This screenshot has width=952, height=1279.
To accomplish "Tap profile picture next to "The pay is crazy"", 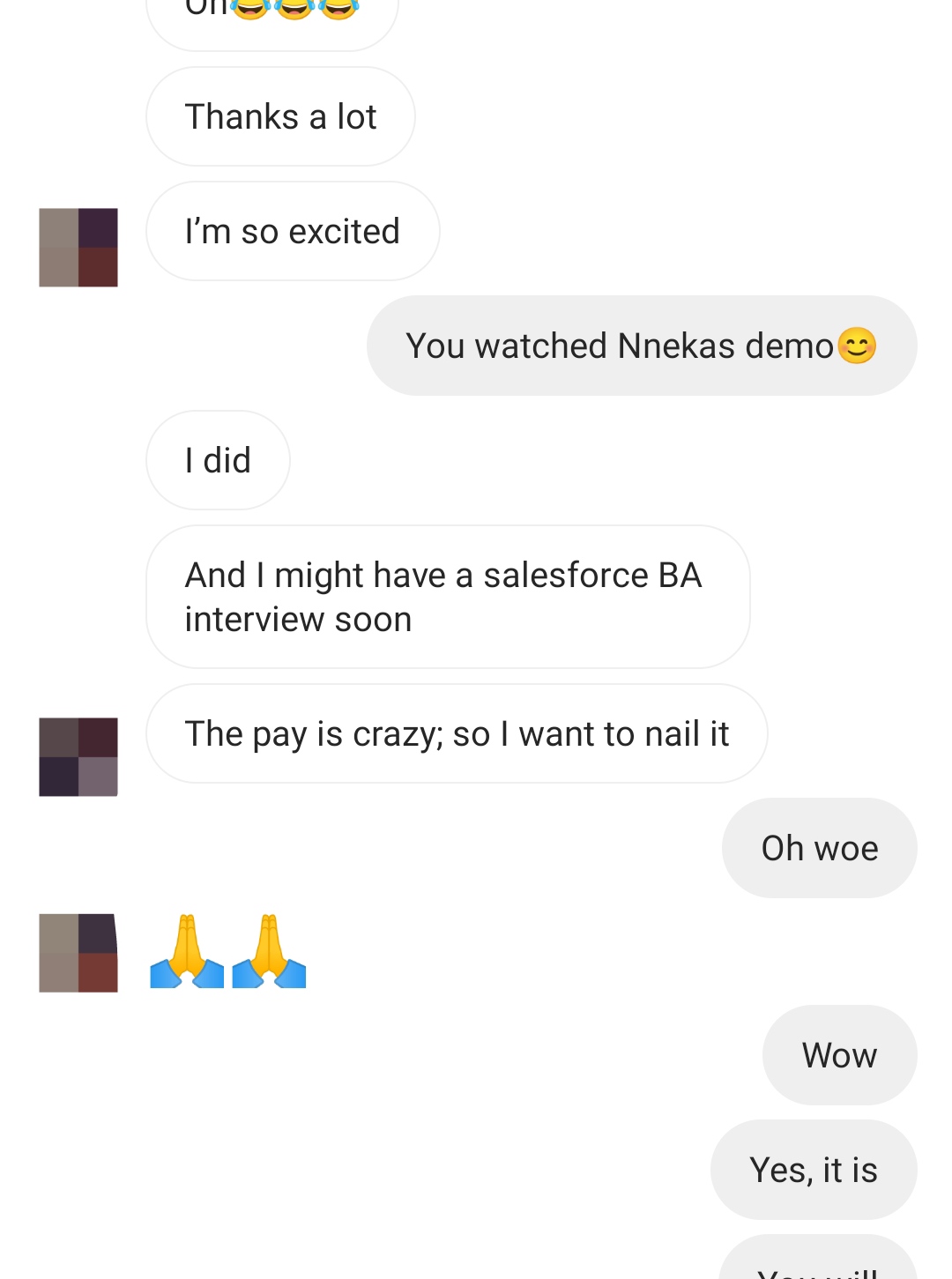I will point(78,757).
